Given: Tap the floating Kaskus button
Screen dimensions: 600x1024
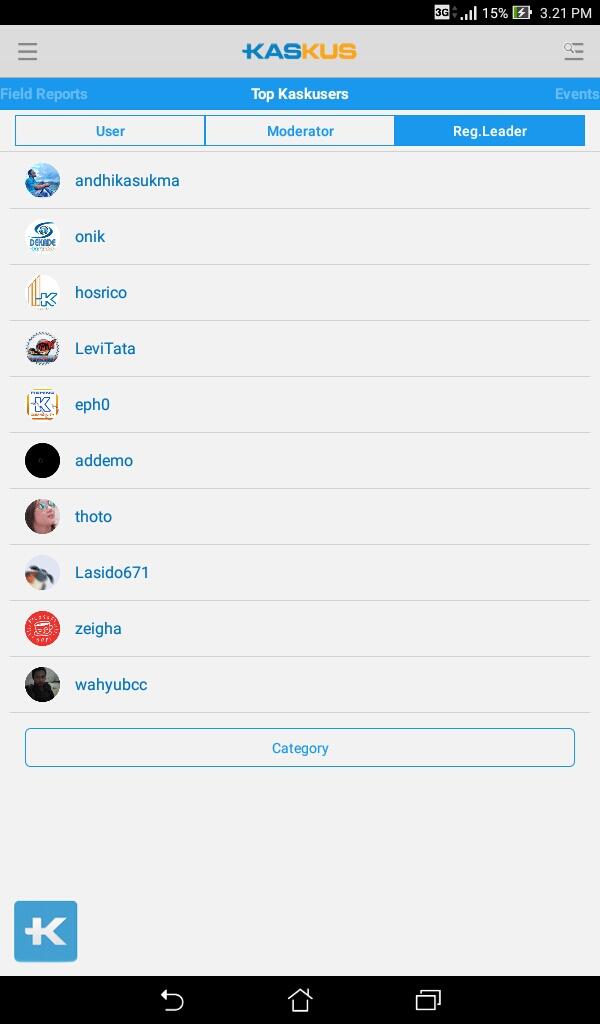Looking at the screenshot, I should 46,931.
